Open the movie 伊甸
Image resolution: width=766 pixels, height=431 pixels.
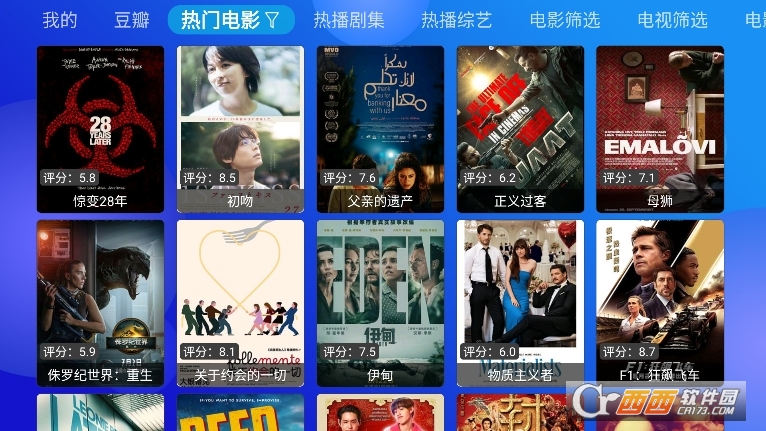coord(380,302)
